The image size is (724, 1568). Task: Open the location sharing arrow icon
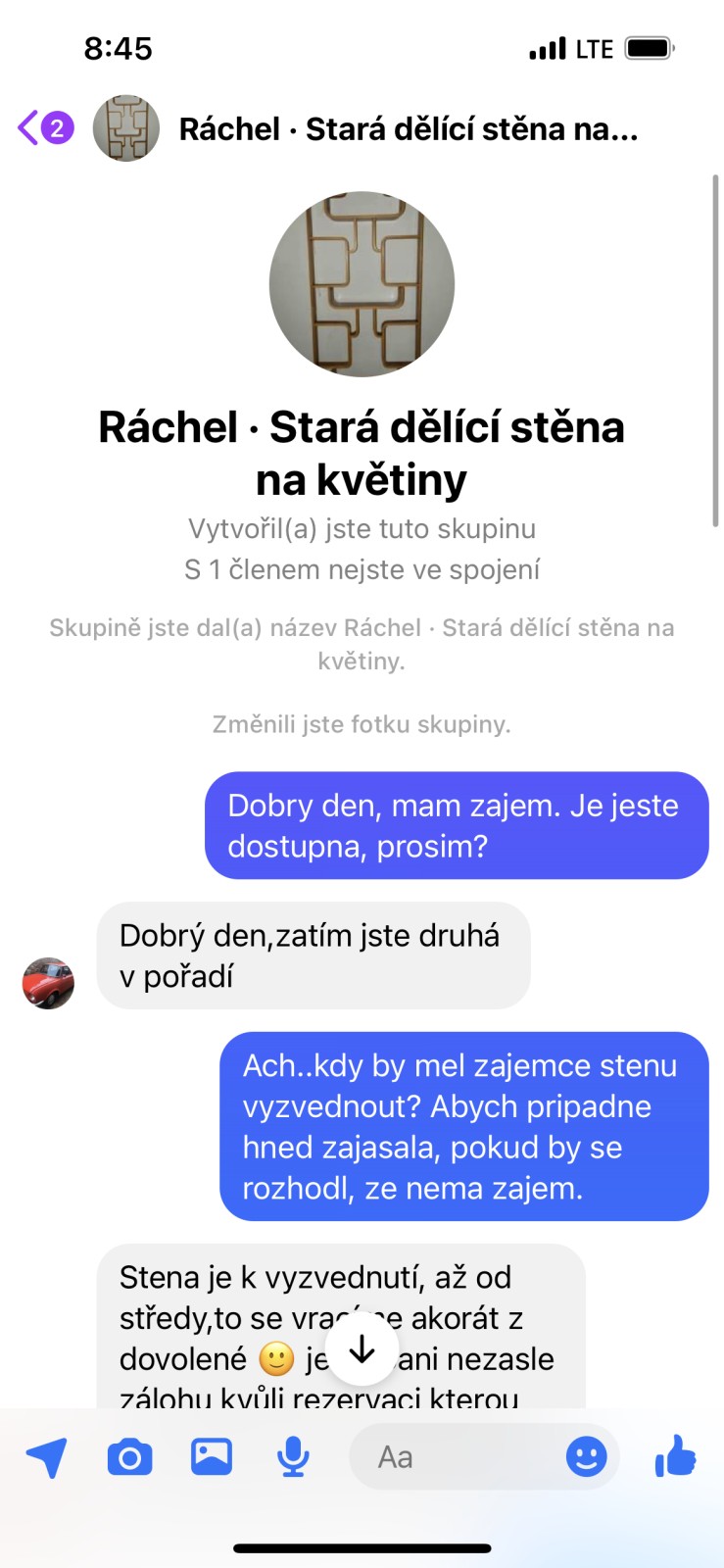(47, 1457)
